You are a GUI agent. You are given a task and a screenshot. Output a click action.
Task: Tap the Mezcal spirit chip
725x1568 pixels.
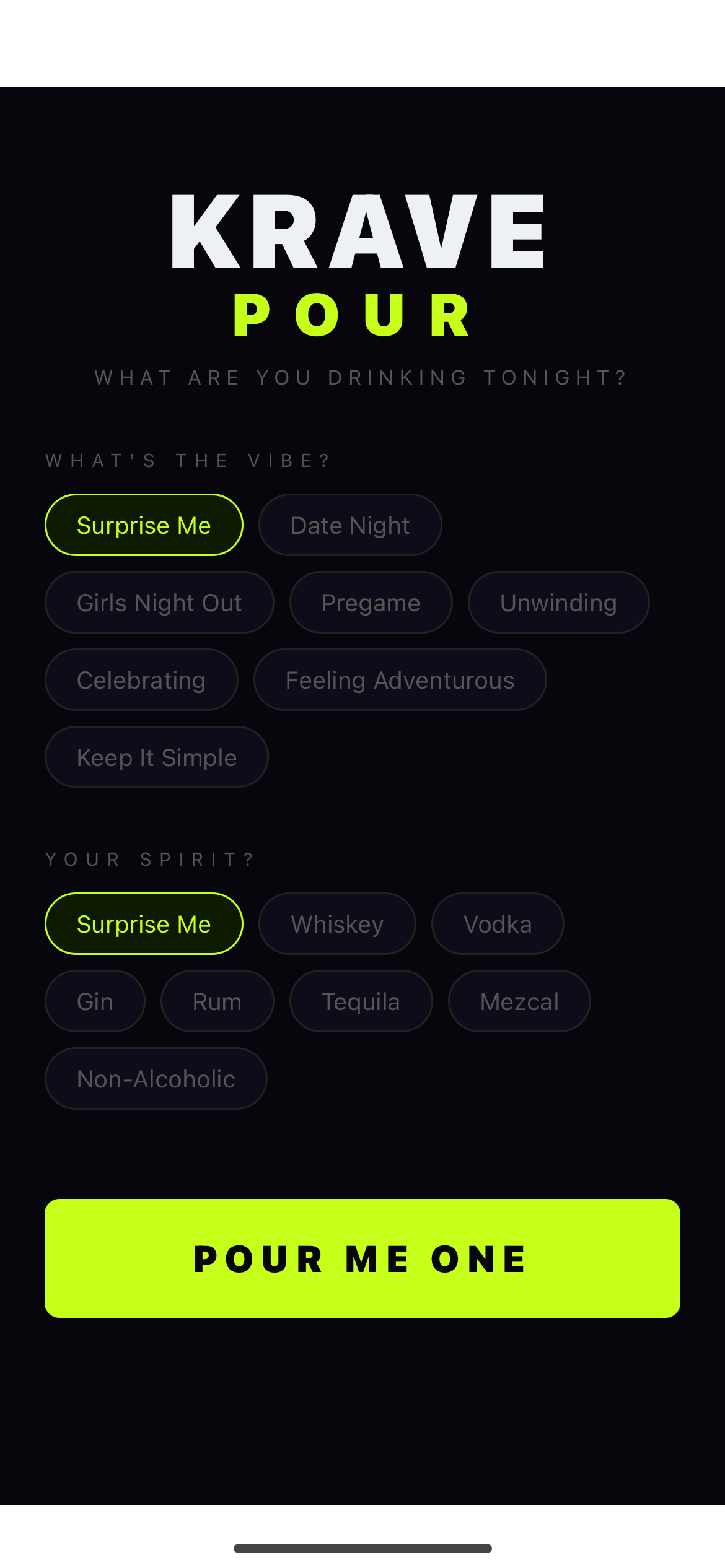click(x=519, y=1001)
